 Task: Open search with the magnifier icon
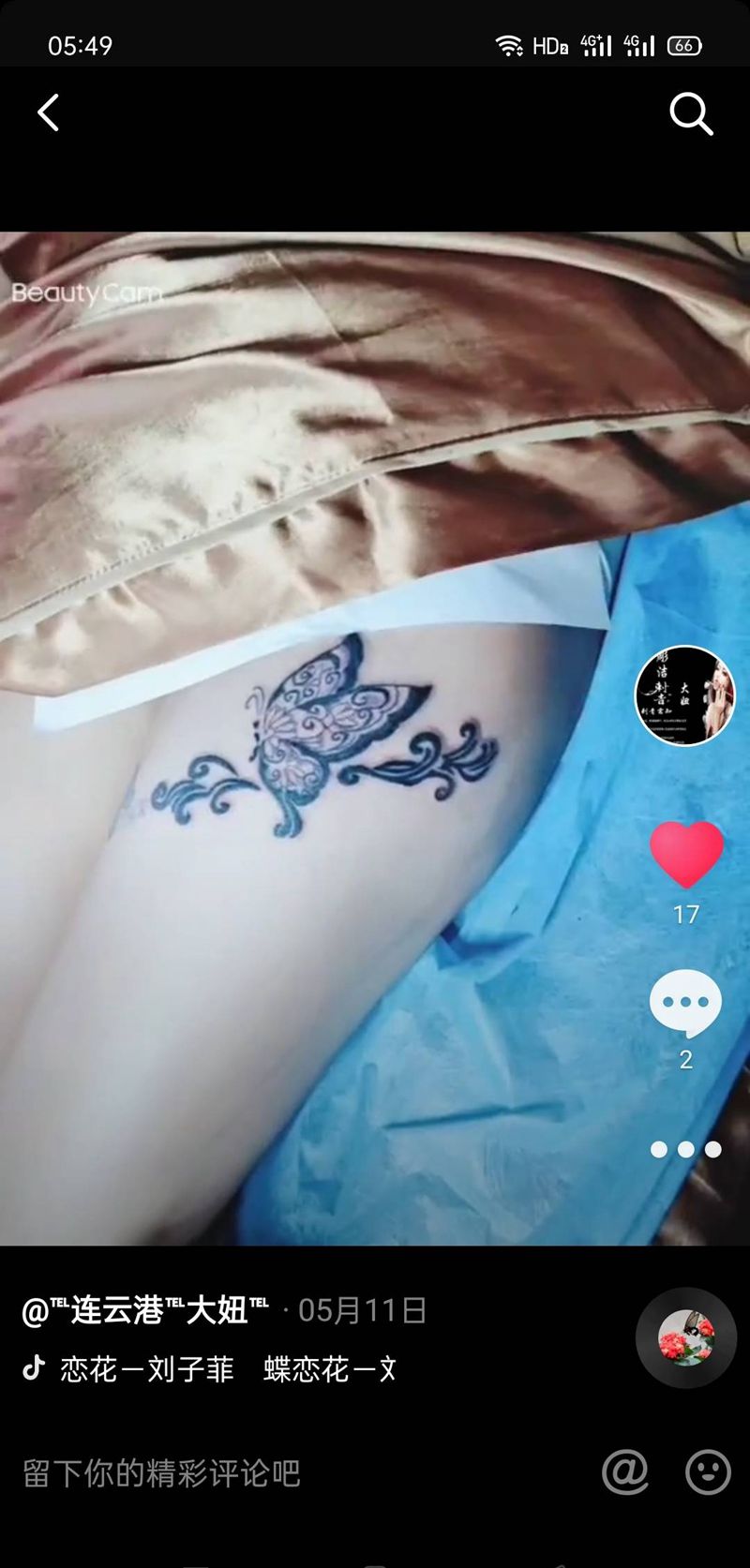(692, 114)
